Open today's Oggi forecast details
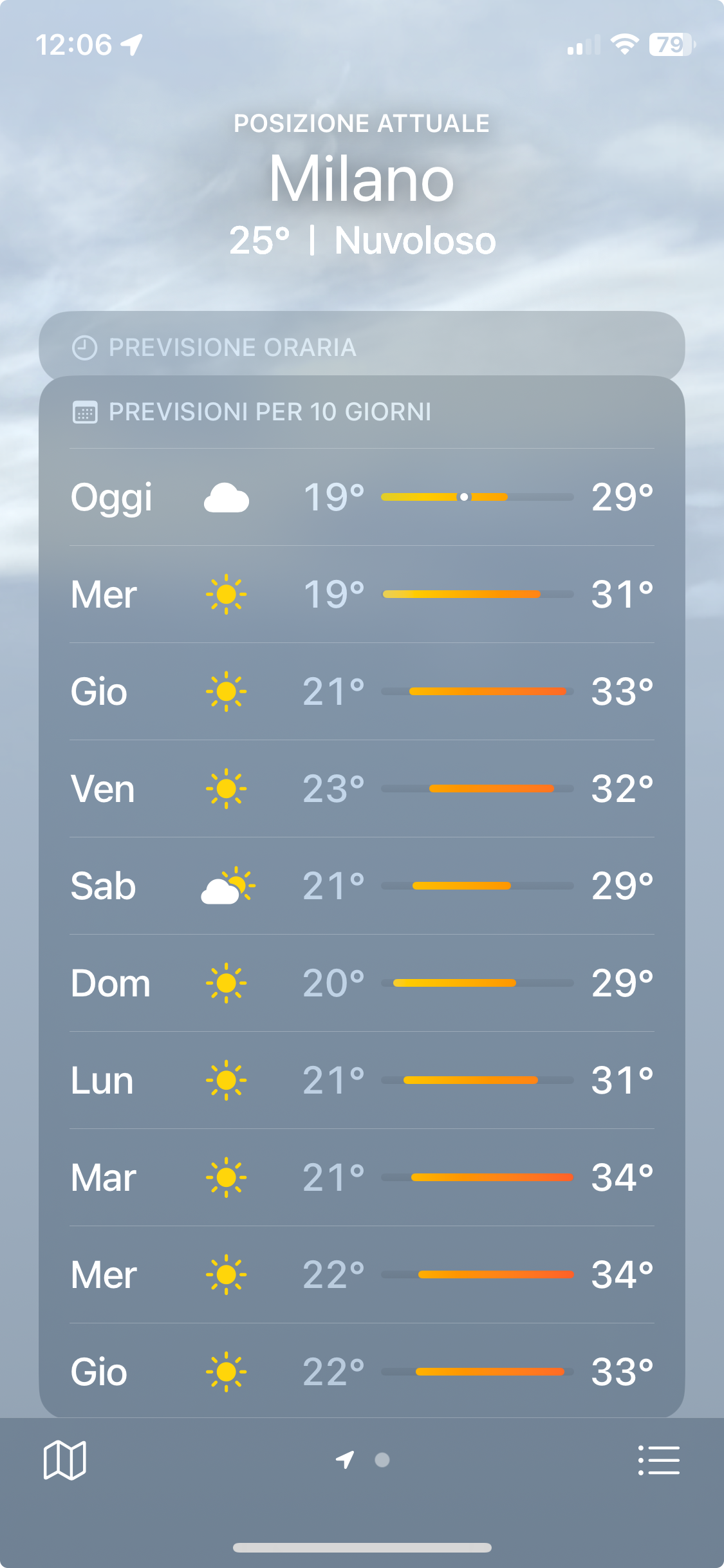 (362, 497)
